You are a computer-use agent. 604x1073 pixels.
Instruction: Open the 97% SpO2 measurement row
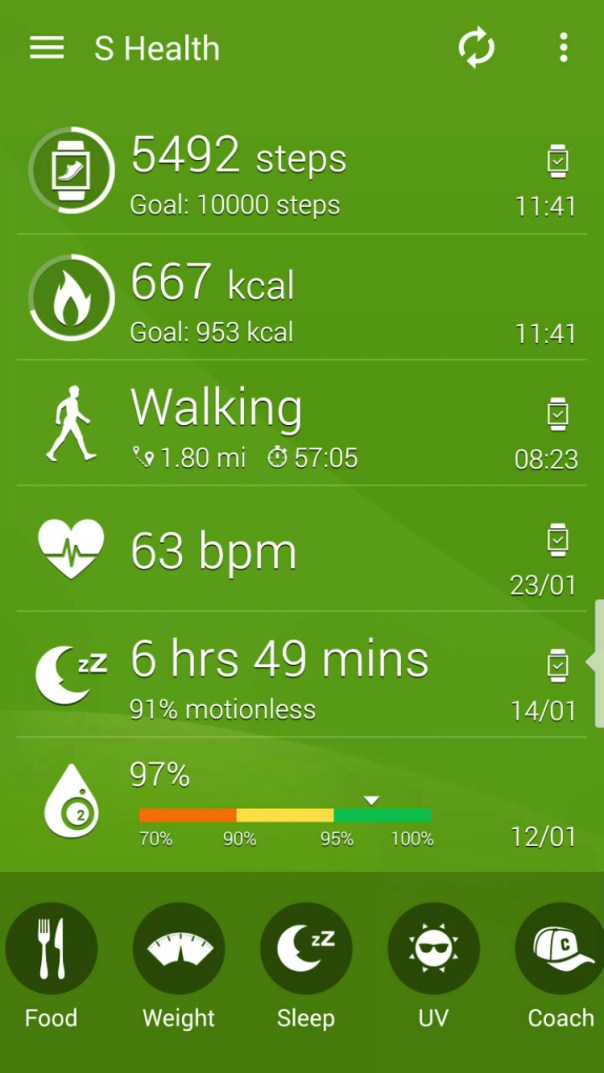(300, 804)
